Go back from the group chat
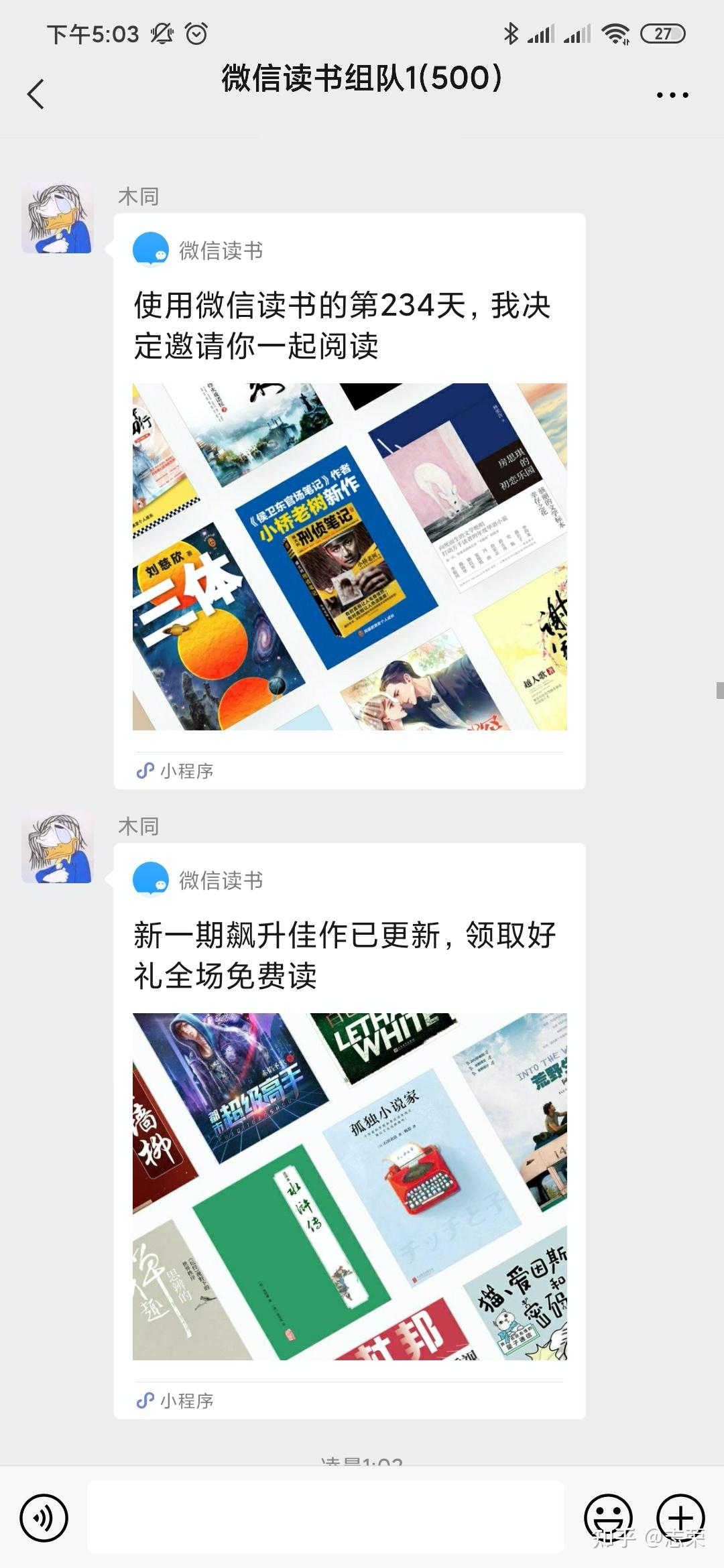The height and width of the screenshot is (1568, 724). point(36,94)
